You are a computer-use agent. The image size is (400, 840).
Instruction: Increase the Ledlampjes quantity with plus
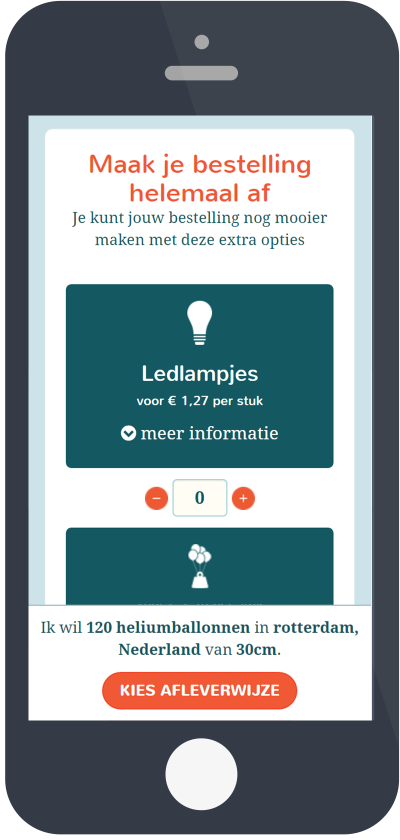point(243,498)
